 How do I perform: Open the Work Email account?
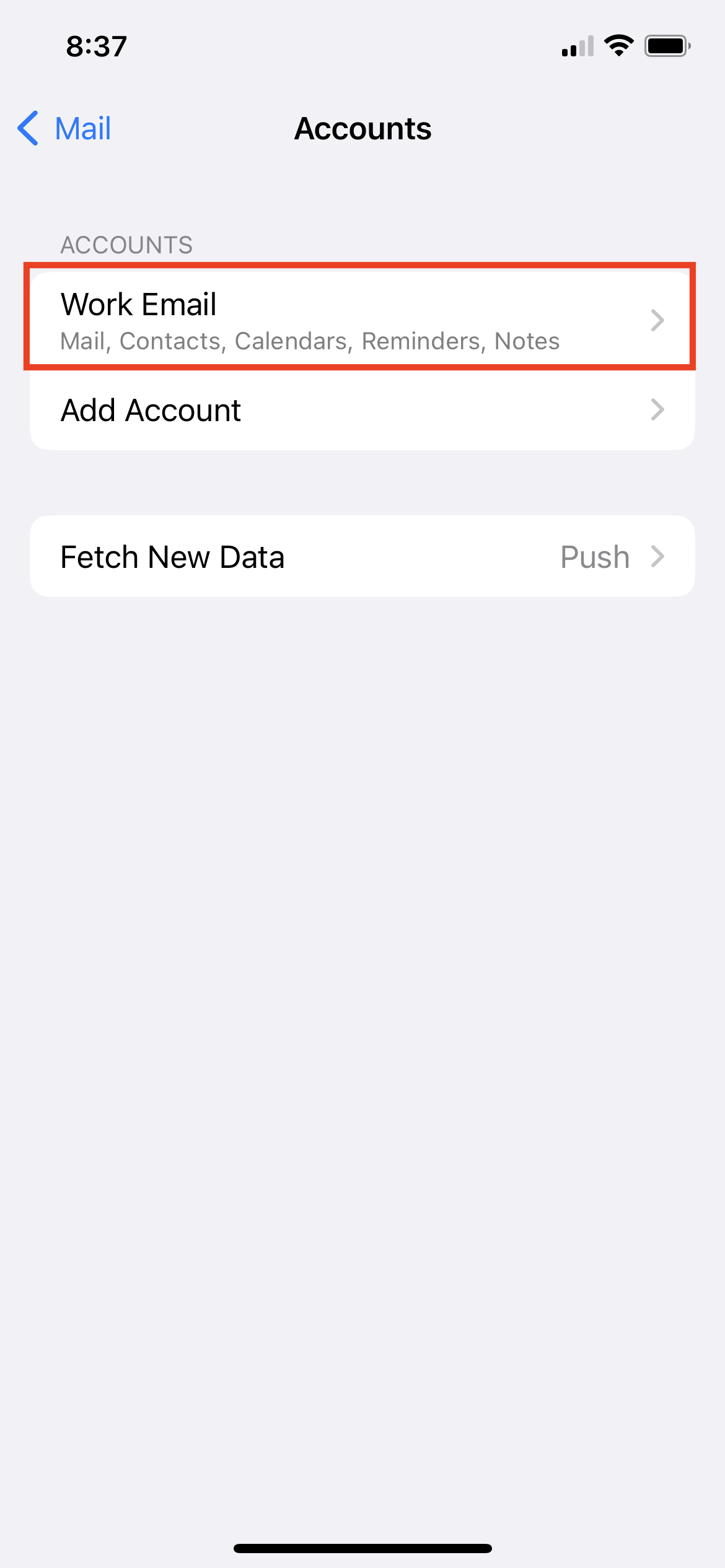(362, 320)
